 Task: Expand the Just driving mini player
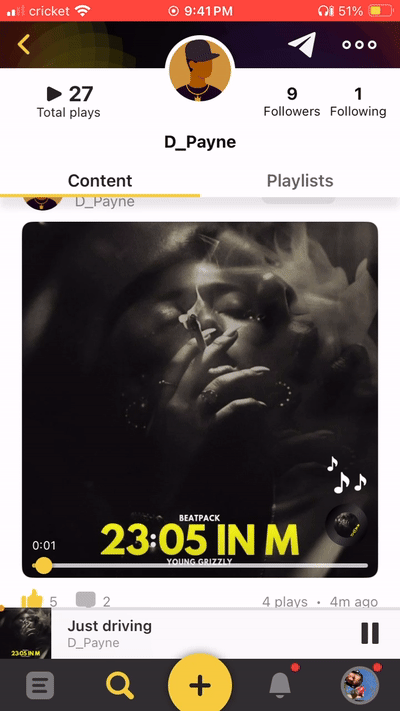[200, 633]
